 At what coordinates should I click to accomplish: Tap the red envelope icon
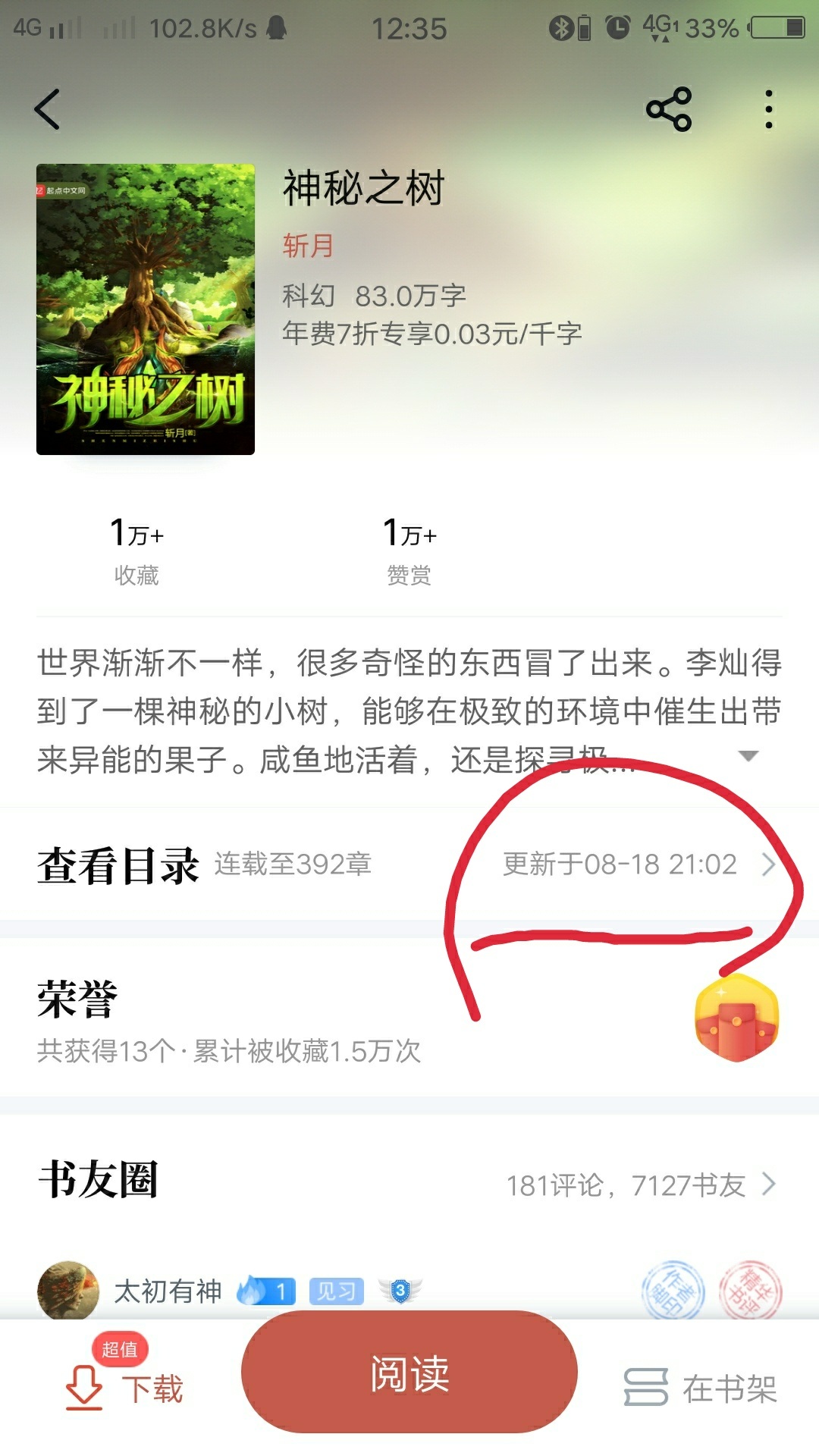[736, 1018]
